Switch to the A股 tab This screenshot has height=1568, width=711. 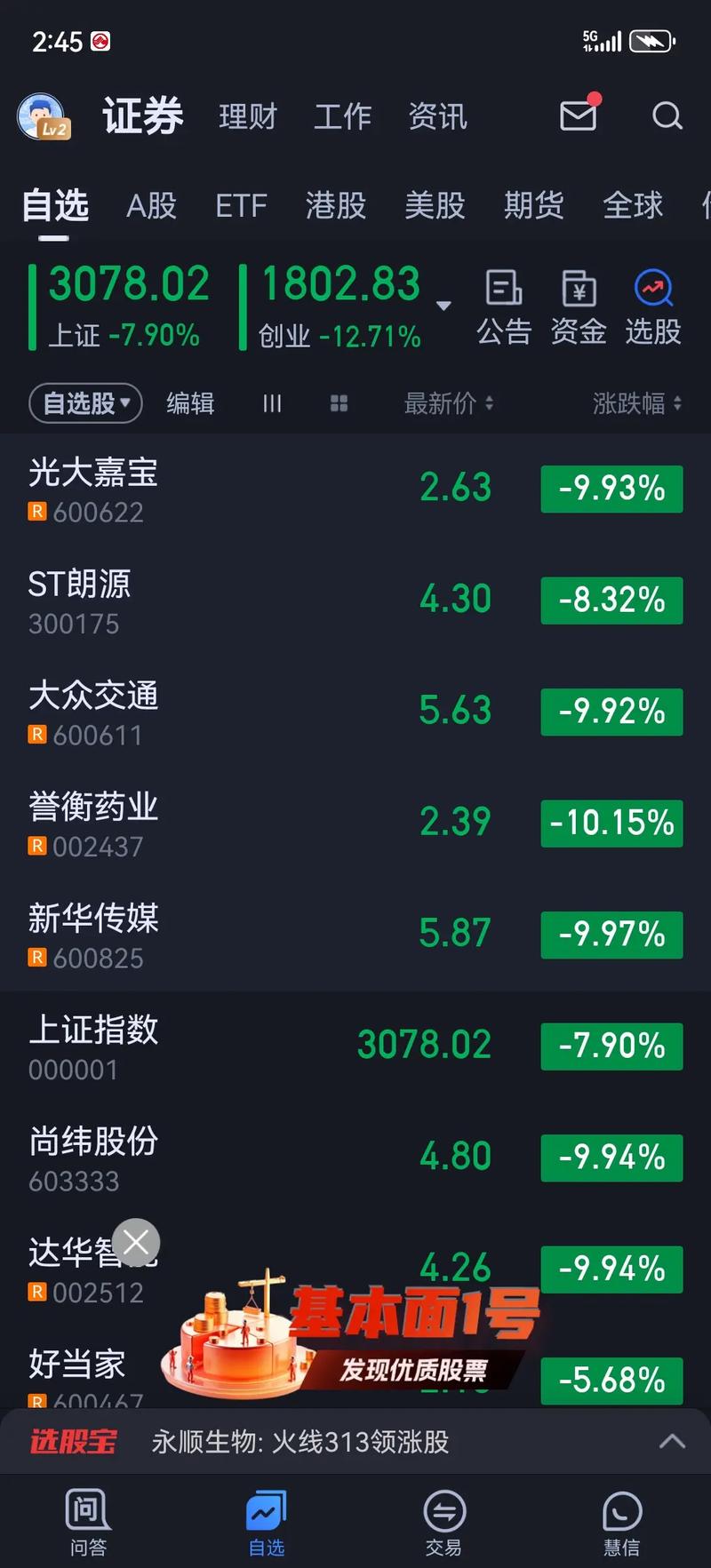pos(150,206)
